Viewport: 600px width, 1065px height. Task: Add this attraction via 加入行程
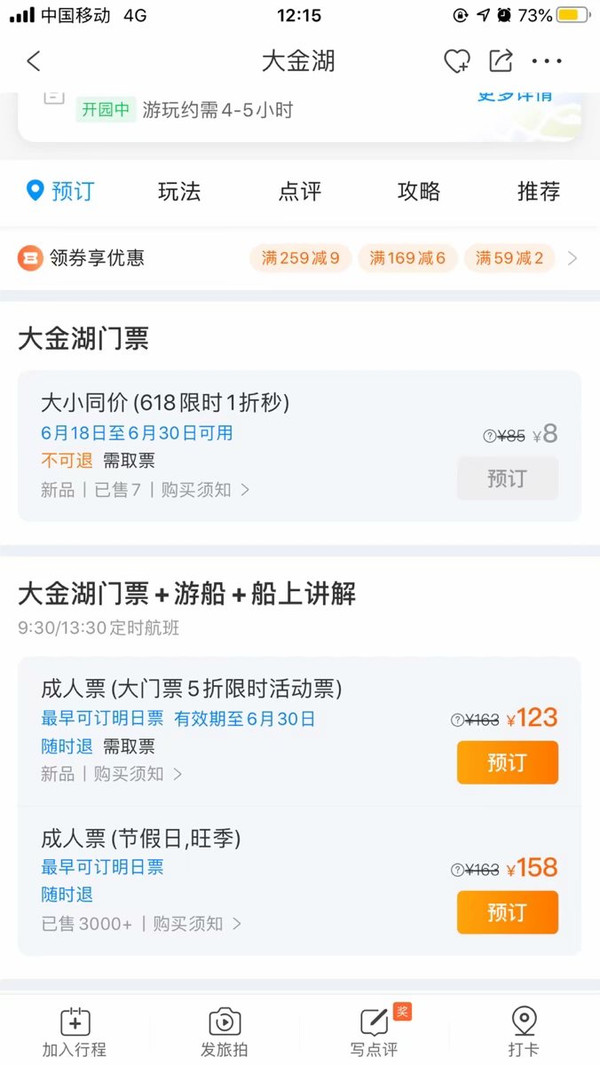click(74, 1032)
